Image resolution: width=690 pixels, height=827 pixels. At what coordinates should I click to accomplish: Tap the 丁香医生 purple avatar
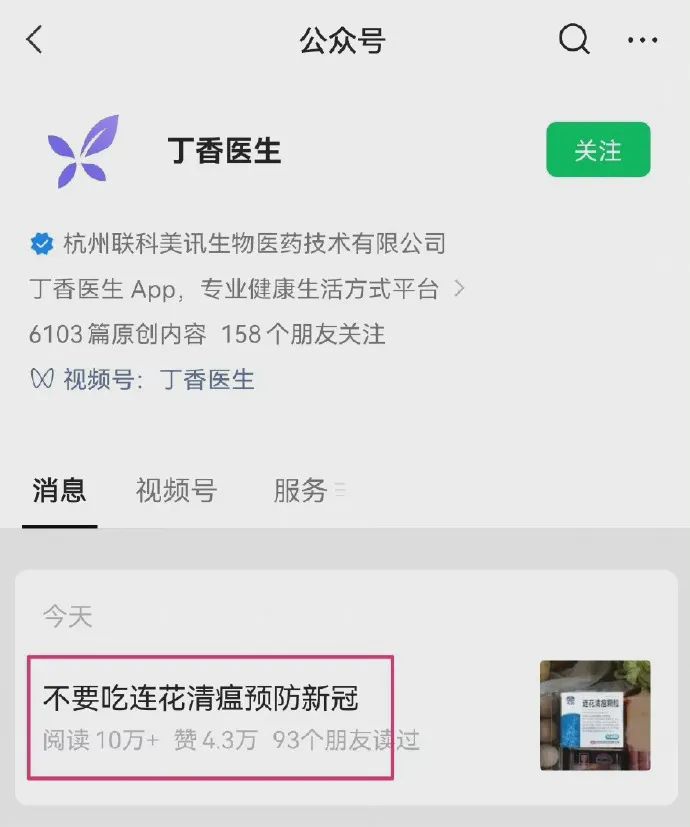point(83,151)
